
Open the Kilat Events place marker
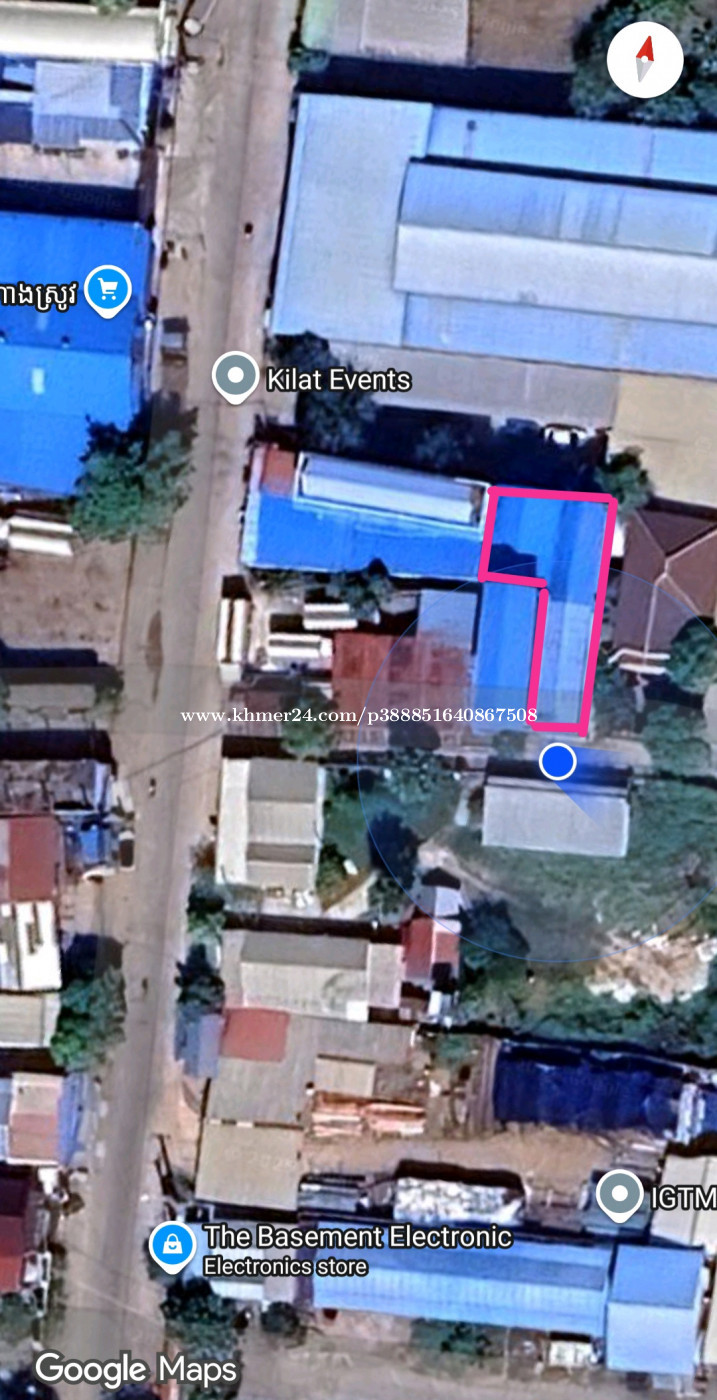(236, 378)
